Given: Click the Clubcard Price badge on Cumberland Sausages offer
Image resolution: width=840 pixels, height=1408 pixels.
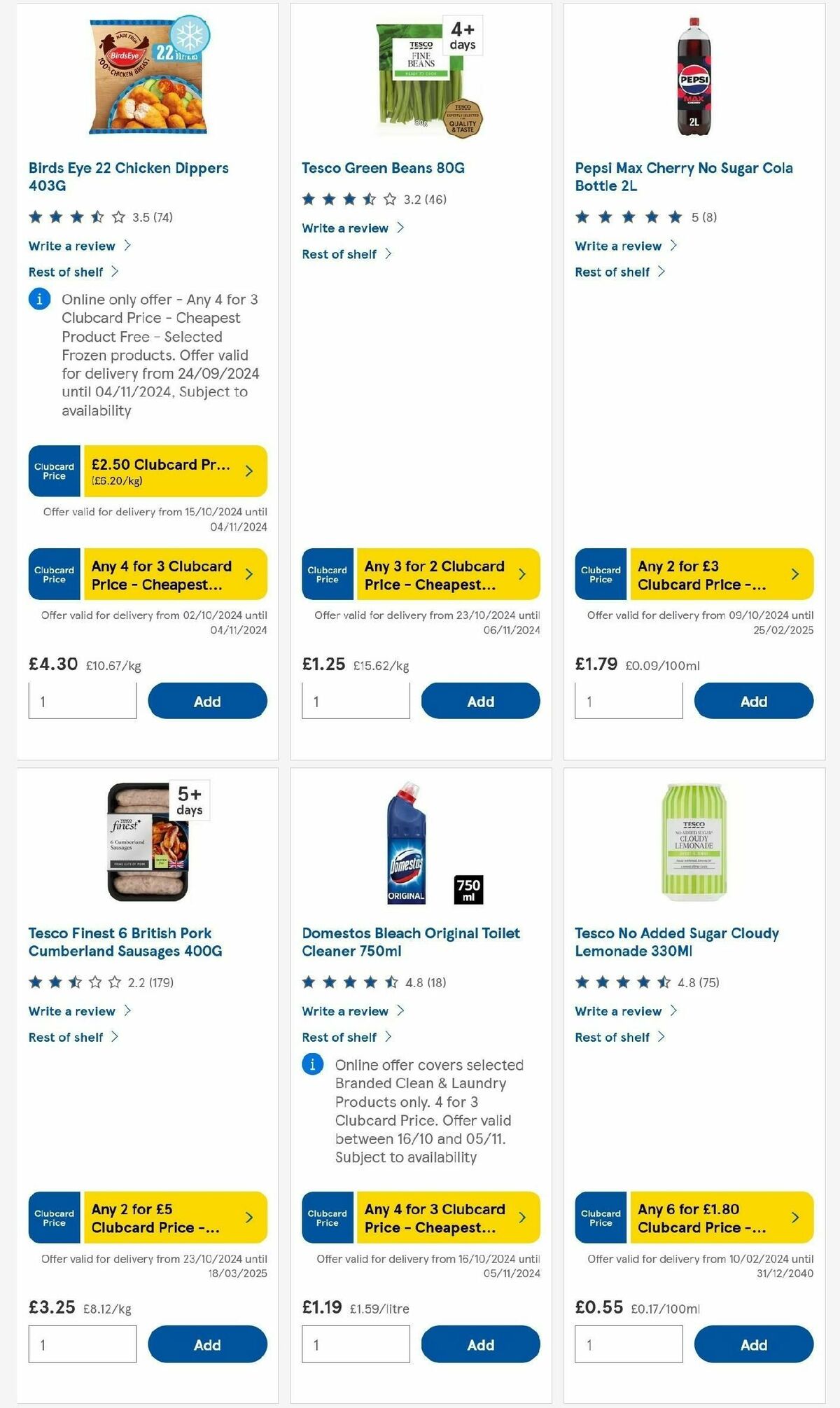Looking at the screenshot, I should point(54,1218).
